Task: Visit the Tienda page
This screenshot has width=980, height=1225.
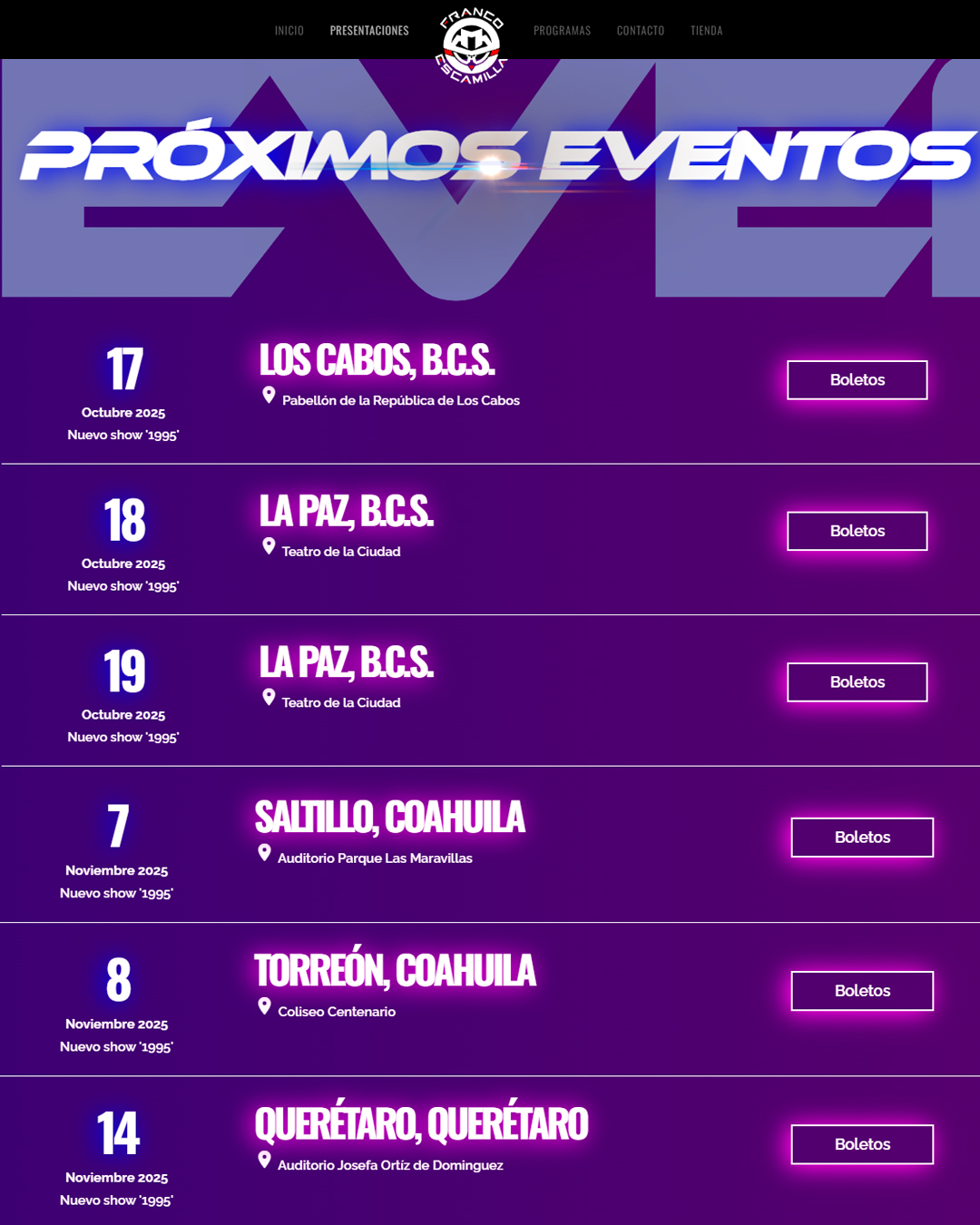Action: [706, 31]
